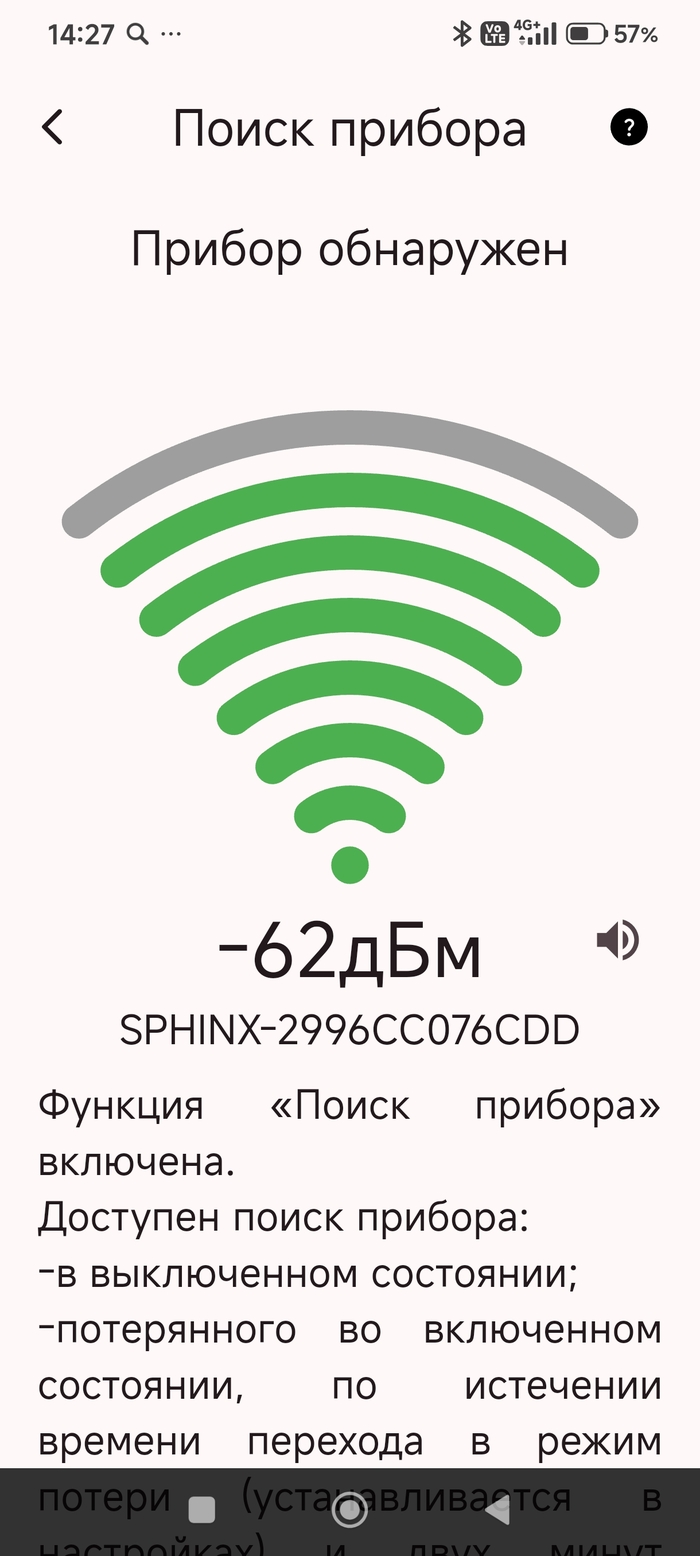Open recent apps via square button
The height and width of the screenshot is (1556, 700).
tap(202, 1511)
